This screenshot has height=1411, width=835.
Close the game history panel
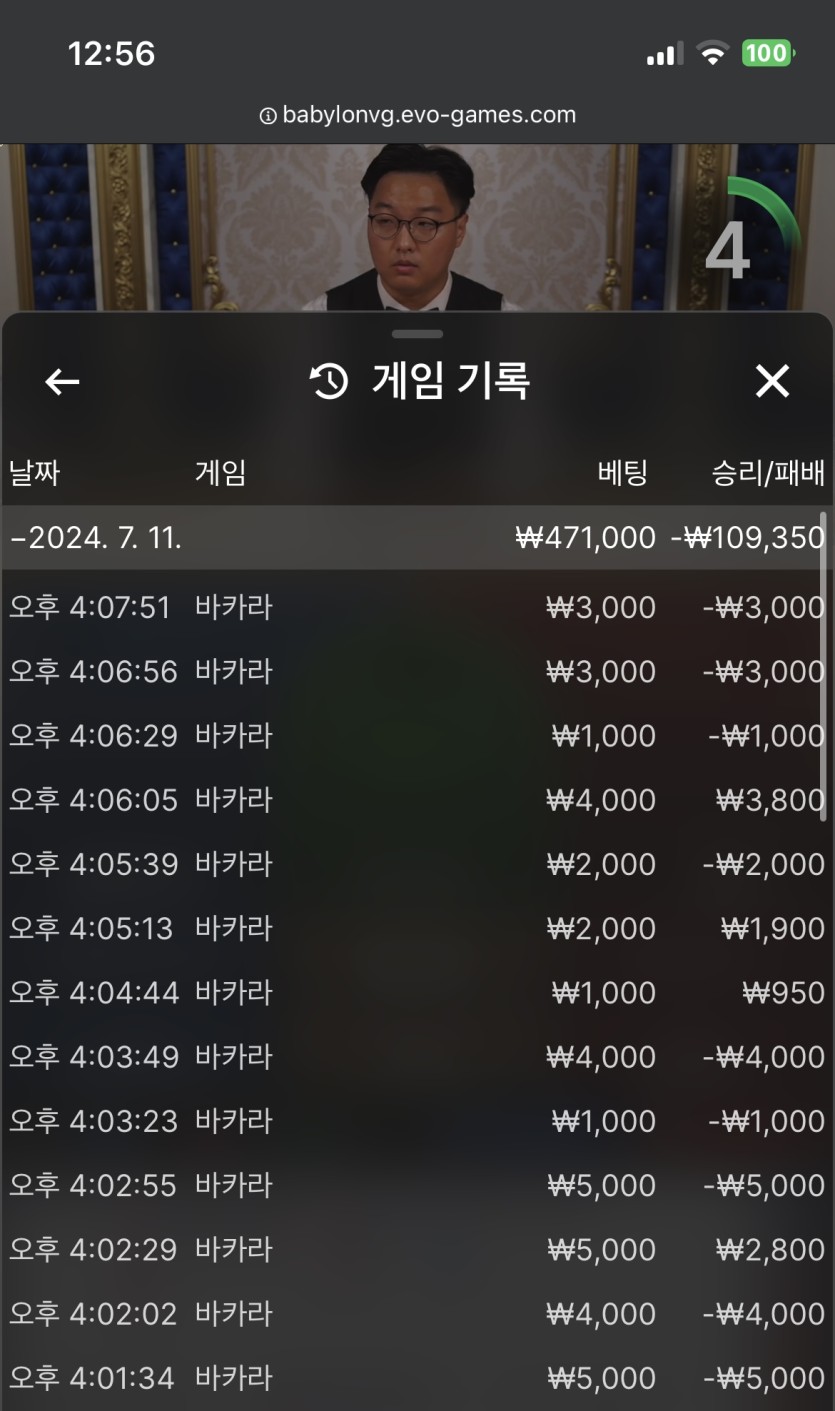tap(772, 381)
